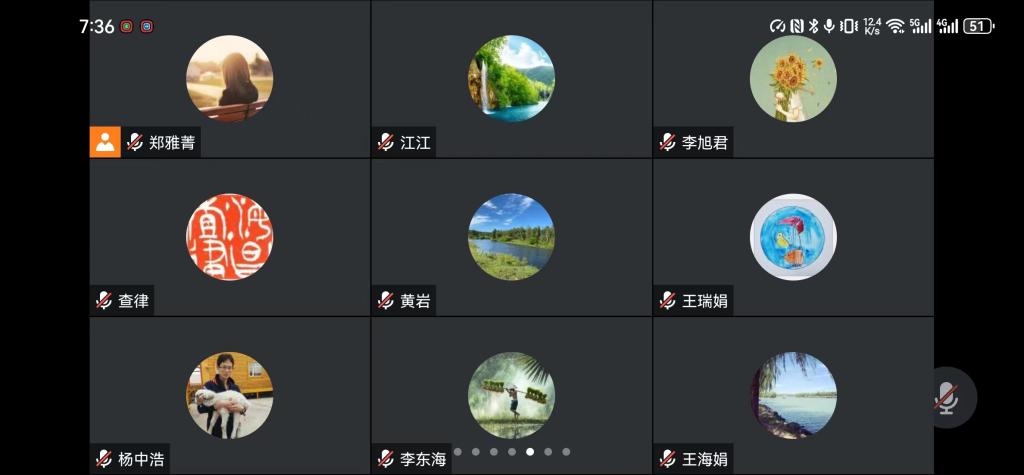Select 李东海's participant tile

pos(511,395)
